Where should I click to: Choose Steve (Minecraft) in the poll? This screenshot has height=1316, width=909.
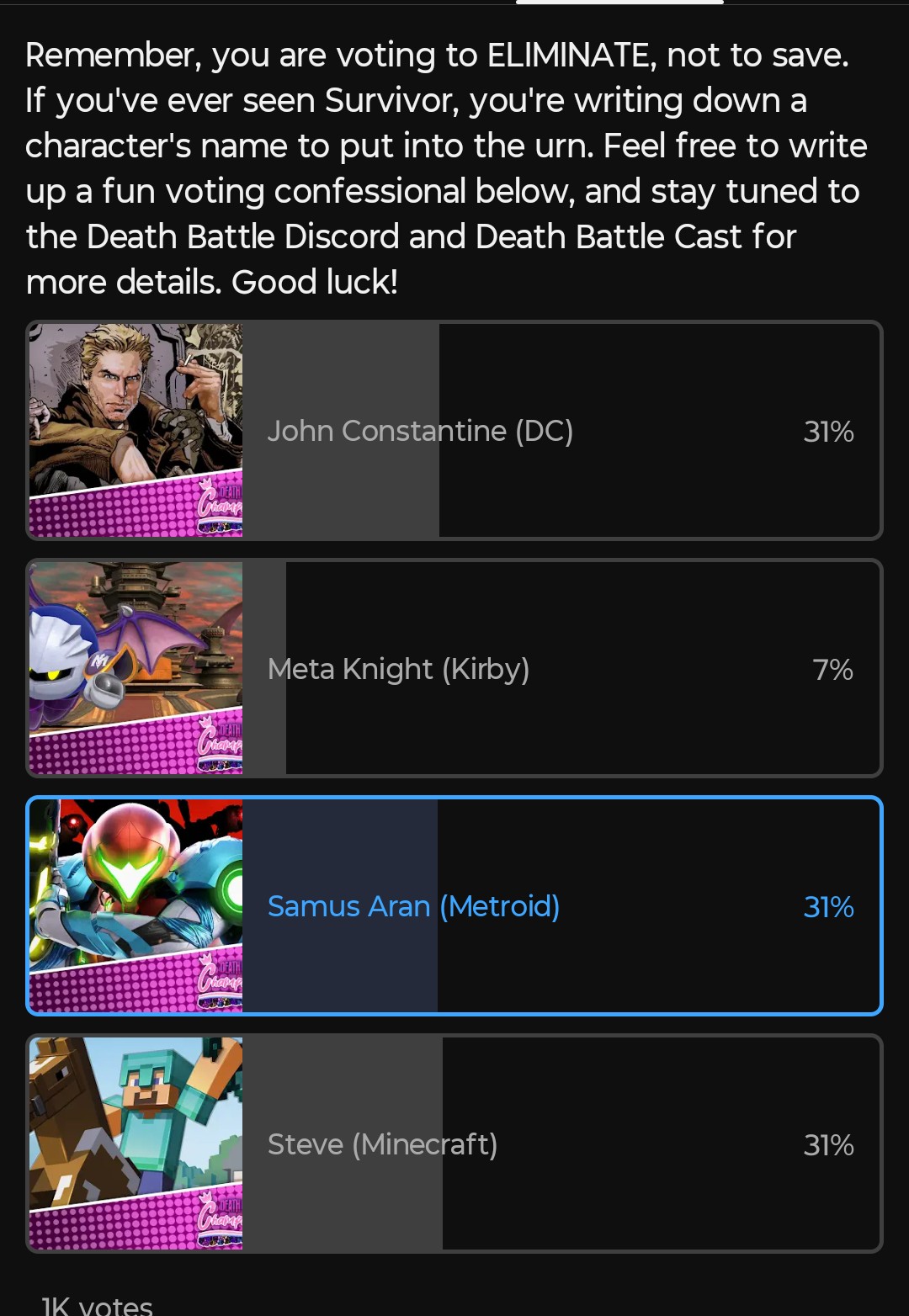(x=454, y=1144)
